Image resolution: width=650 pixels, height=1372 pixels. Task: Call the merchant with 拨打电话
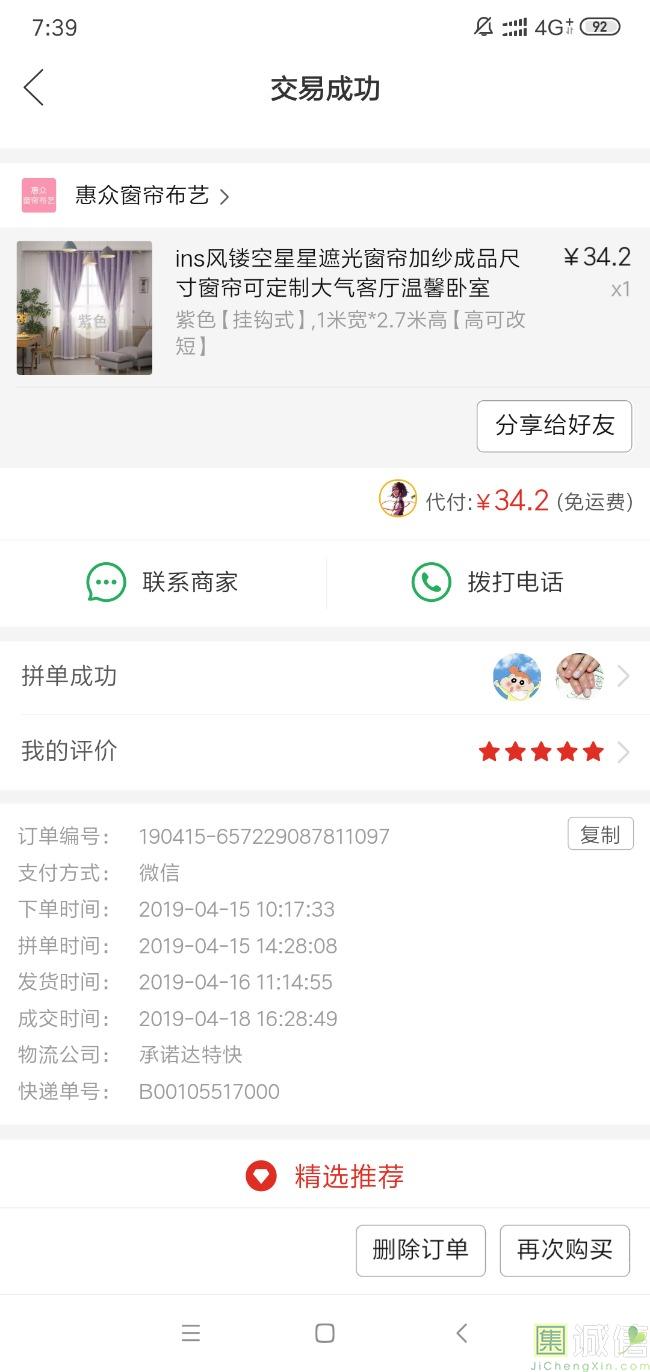(488, 582)
